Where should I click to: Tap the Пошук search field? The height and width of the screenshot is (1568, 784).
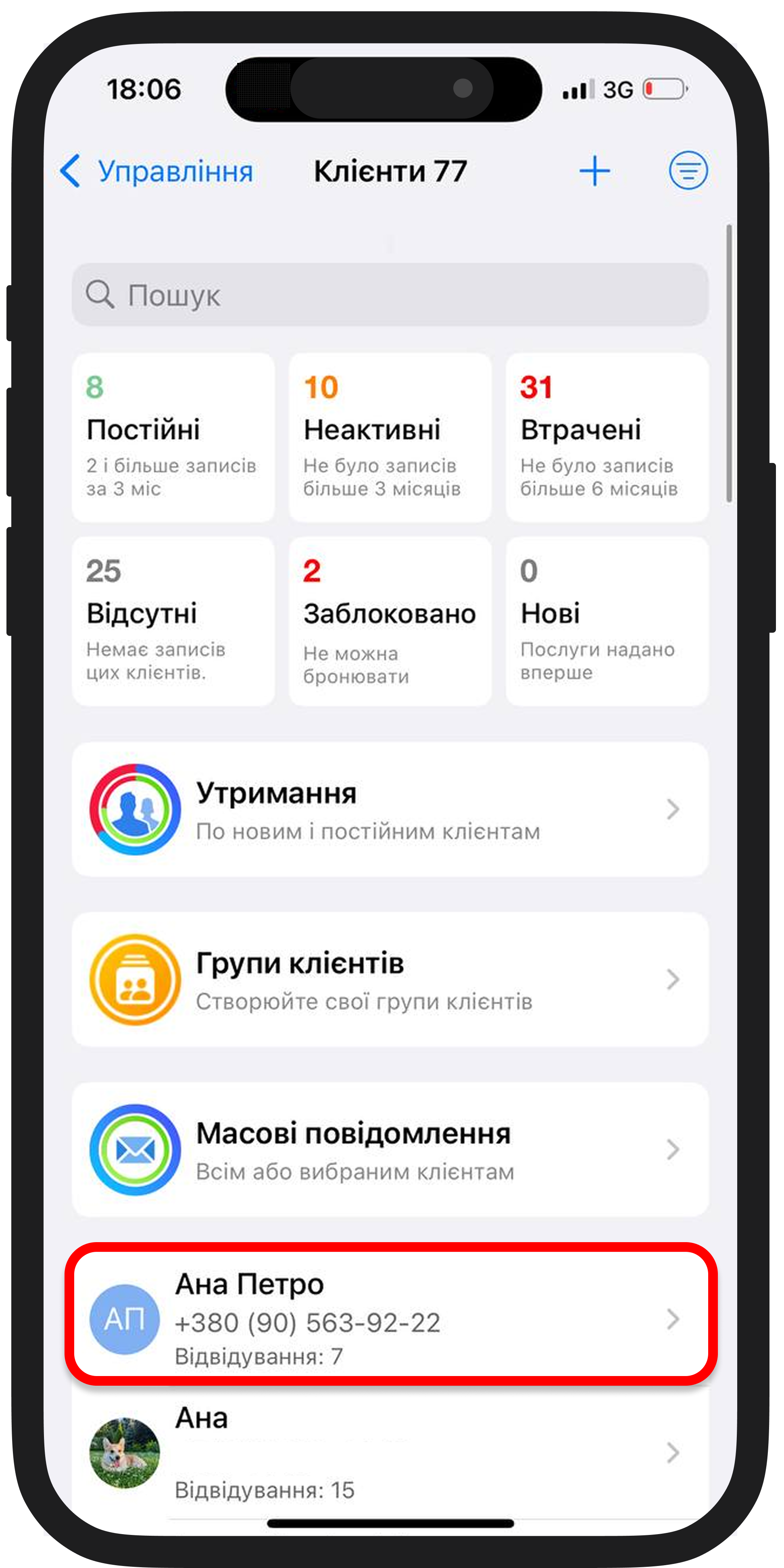[390, 295]
